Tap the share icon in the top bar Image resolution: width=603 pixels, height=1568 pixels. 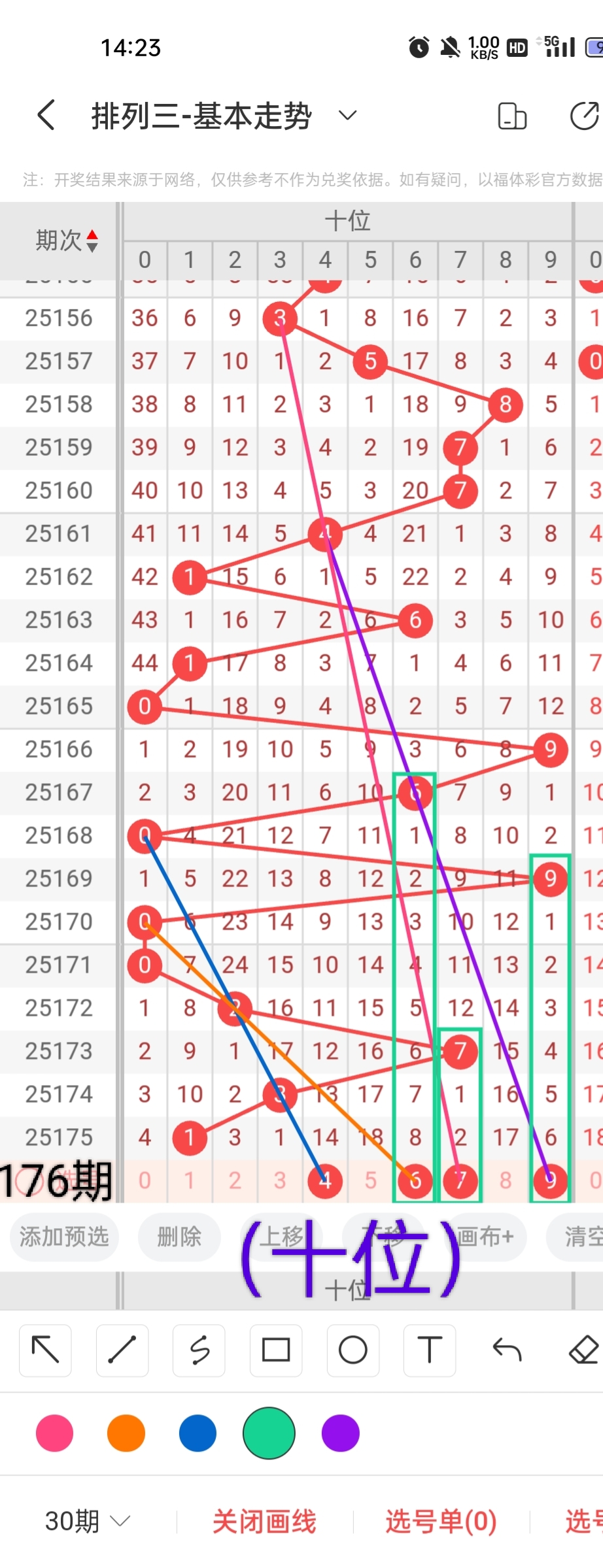[x=584, y=116]
